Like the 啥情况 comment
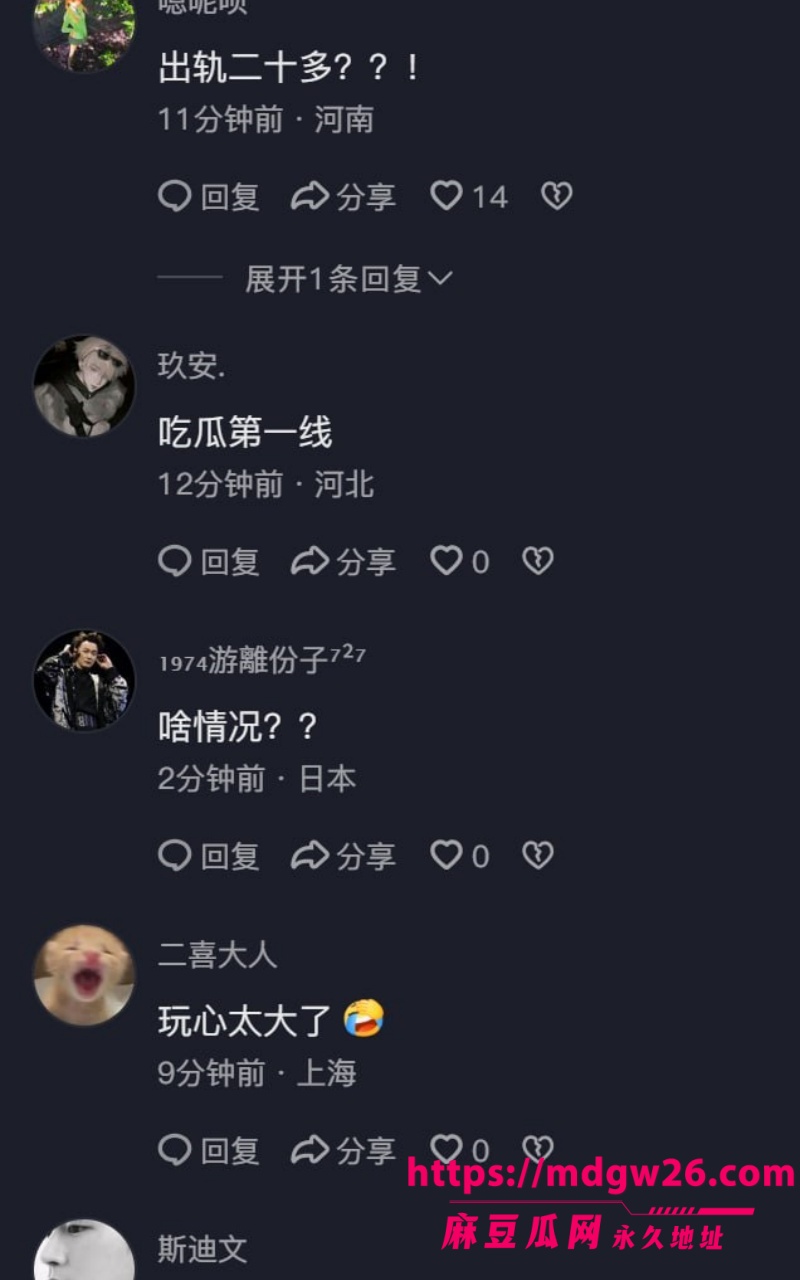 click(460, 856)
